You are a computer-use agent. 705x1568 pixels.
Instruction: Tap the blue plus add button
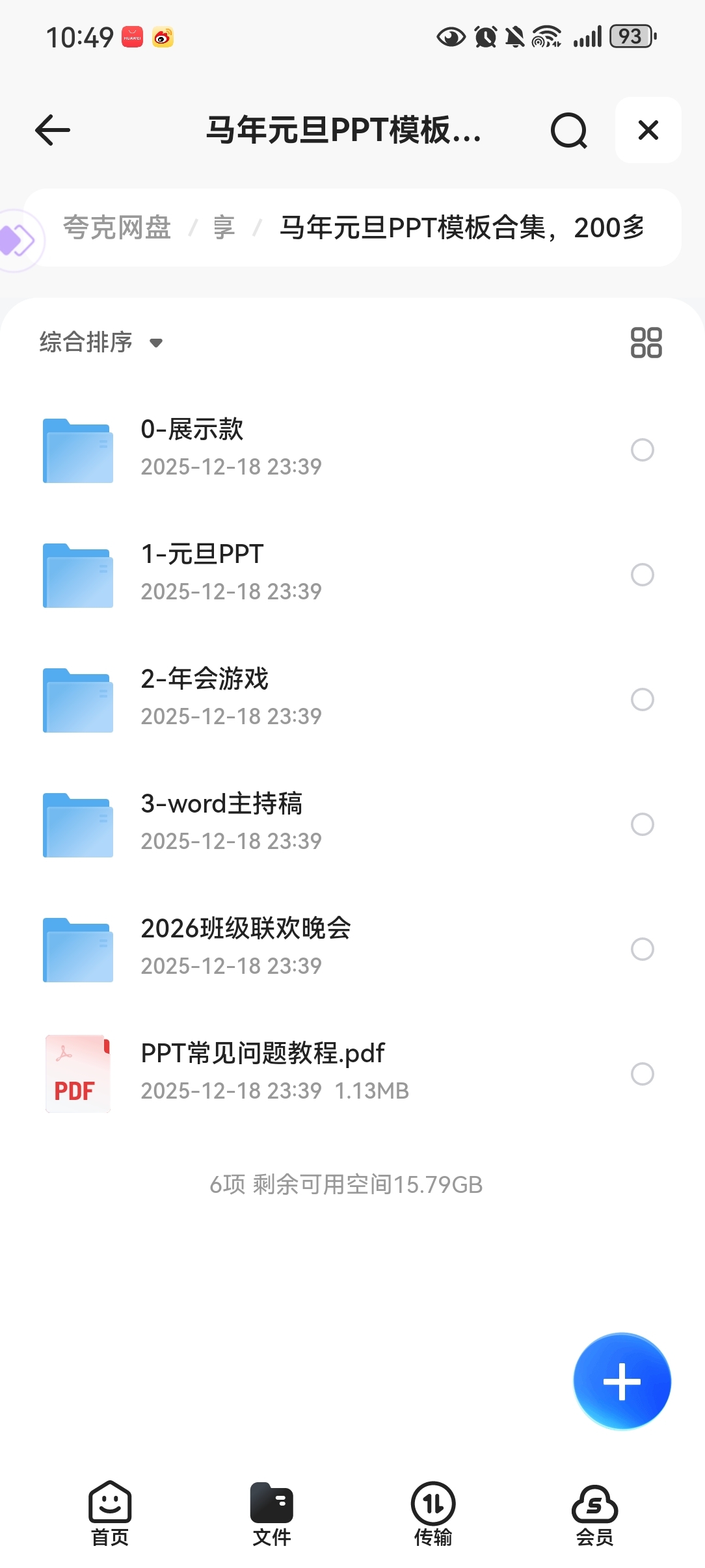pos(622,1381)
